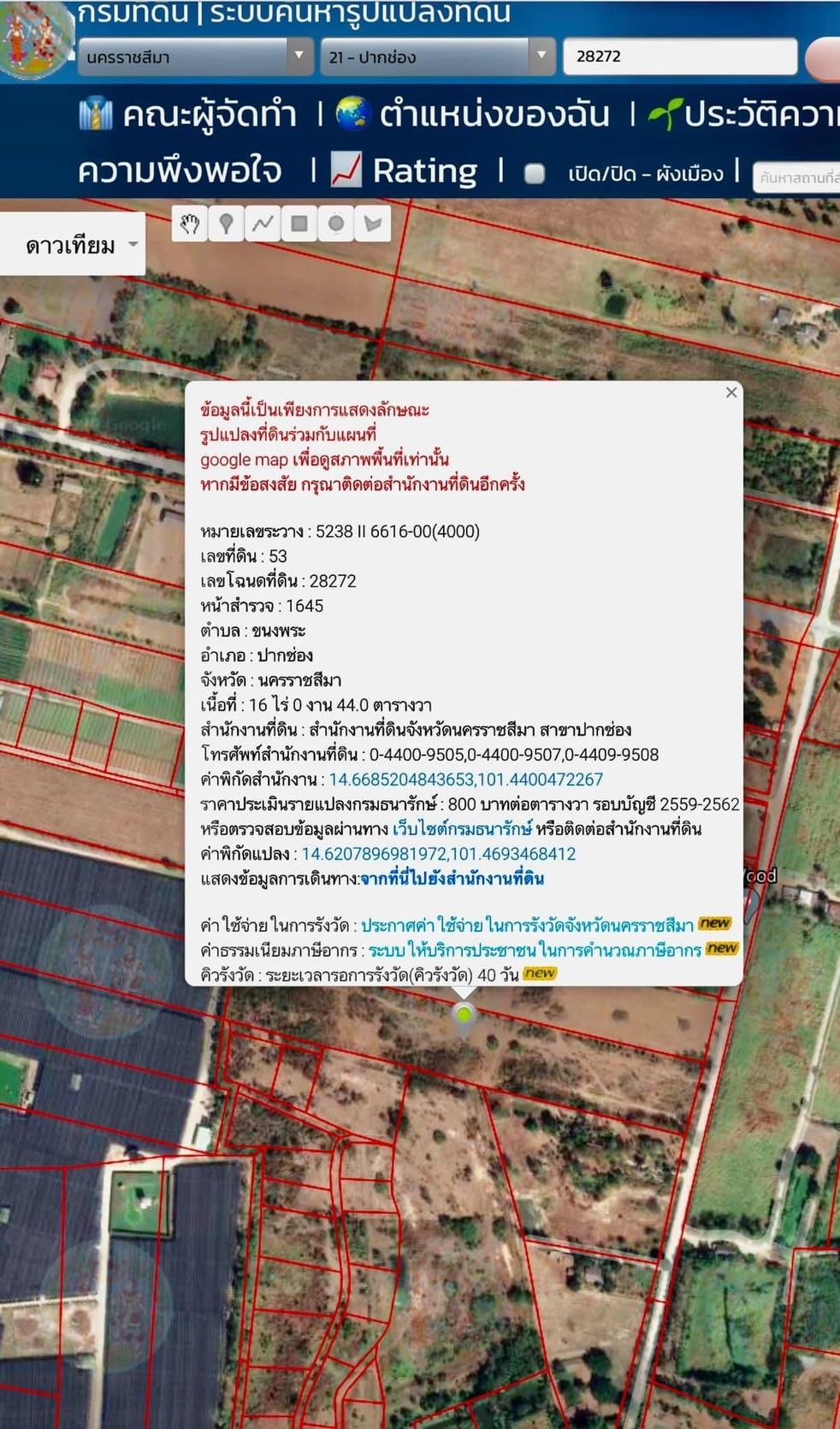The image size is (840, 1429).
Task: Tap the place search box
Action: (796, 177)
